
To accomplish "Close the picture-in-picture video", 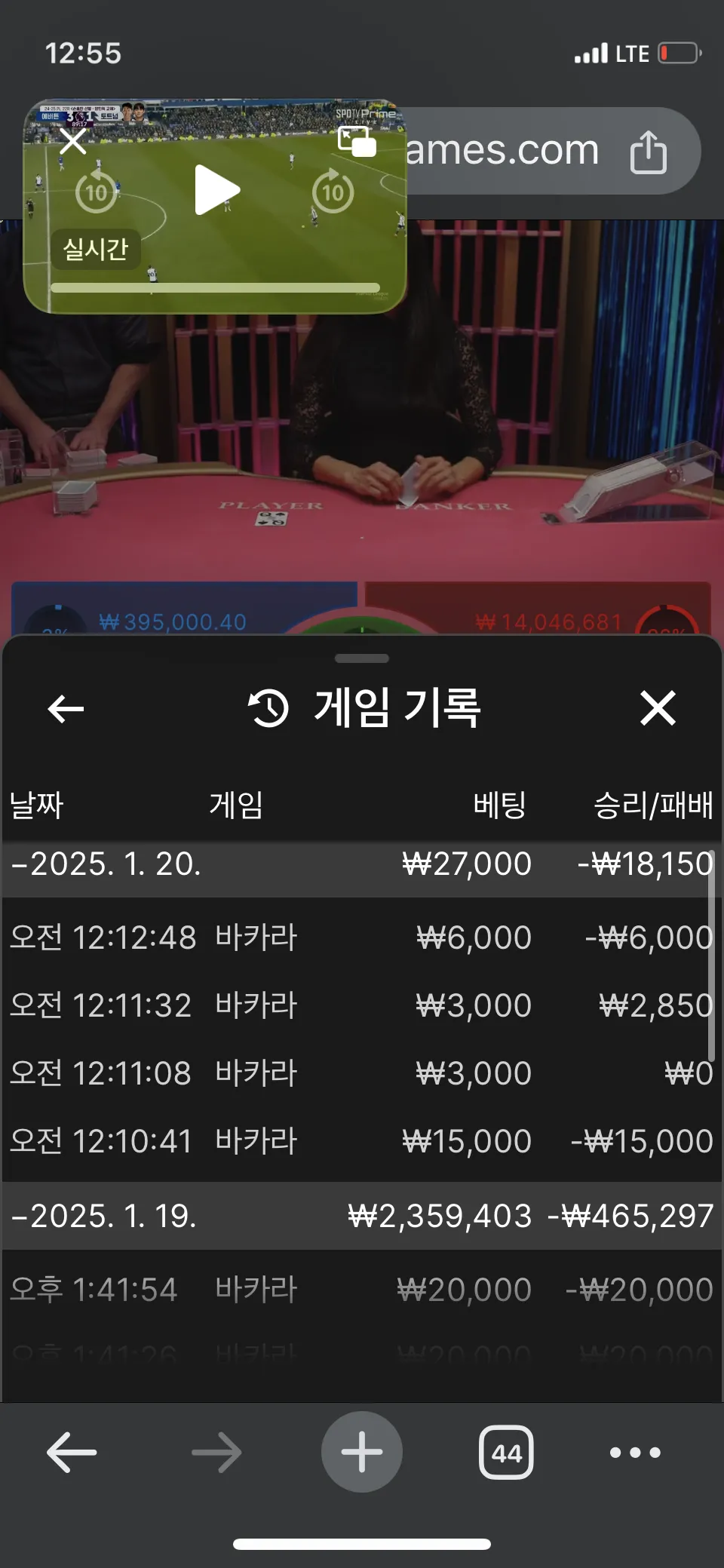I will point(73,141).
